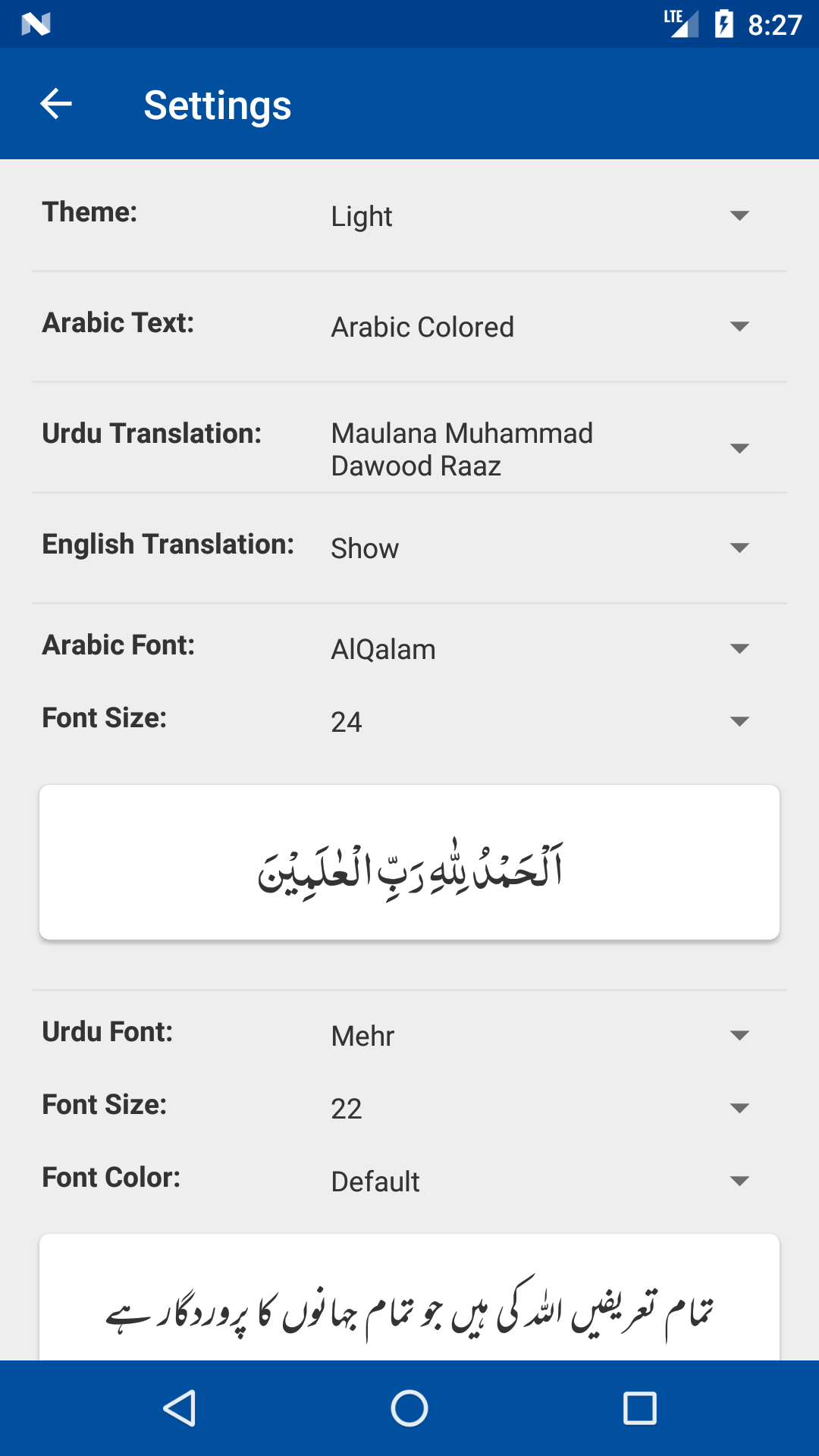Click the back arrow beside Settings
Screen dimensions: 819x1456
pos(57,104)
